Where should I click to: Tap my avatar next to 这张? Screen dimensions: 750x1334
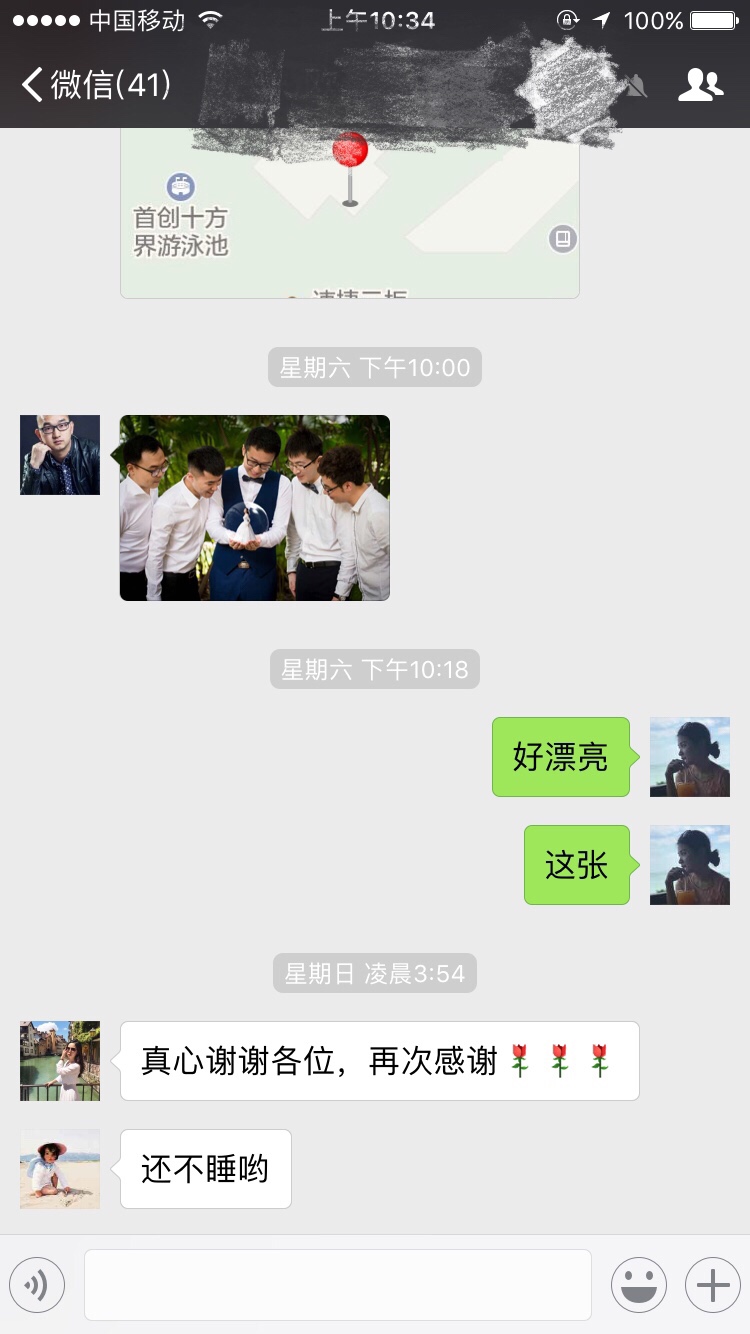pos(690,865)
